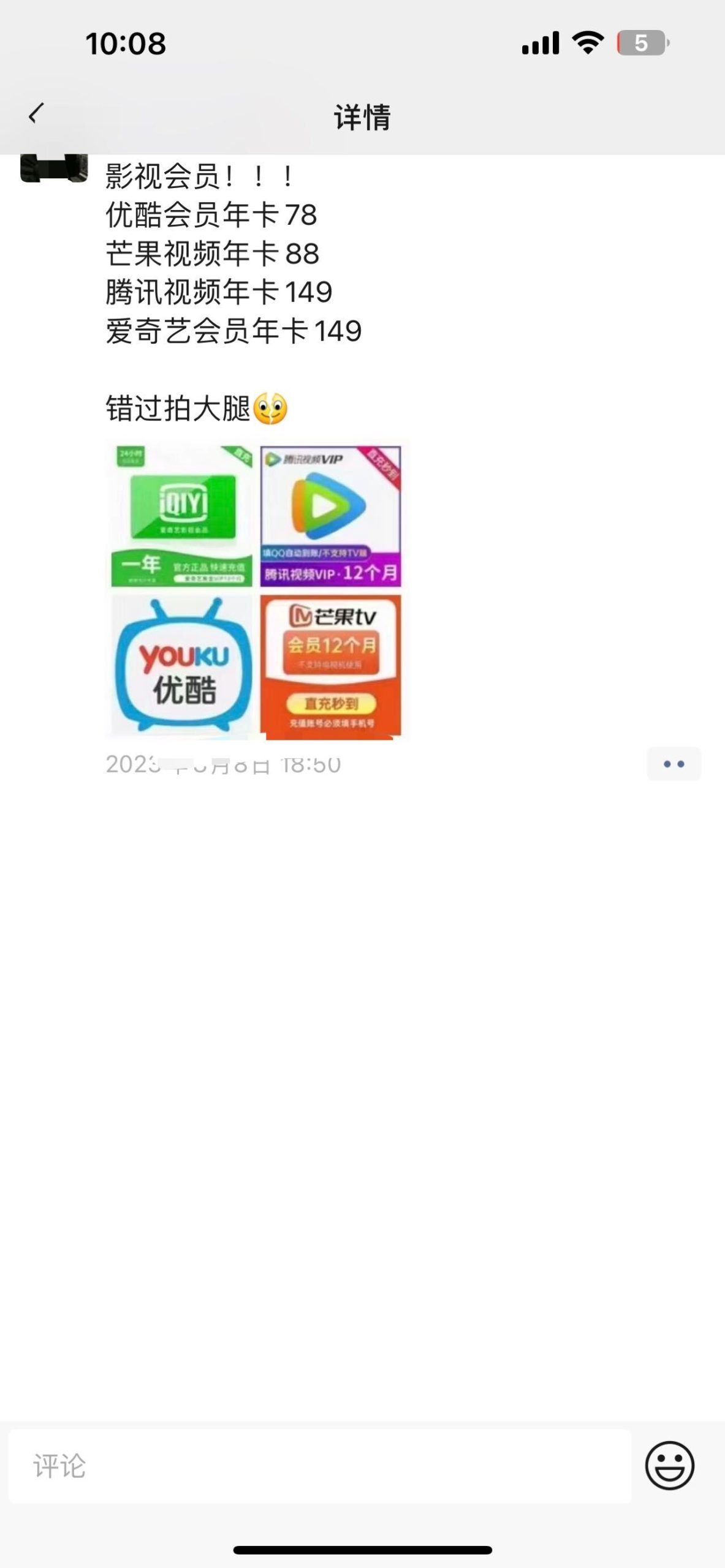Focus the 评论 comment input field
The width and height of the screenshot is (725, 1568).
319,1466
